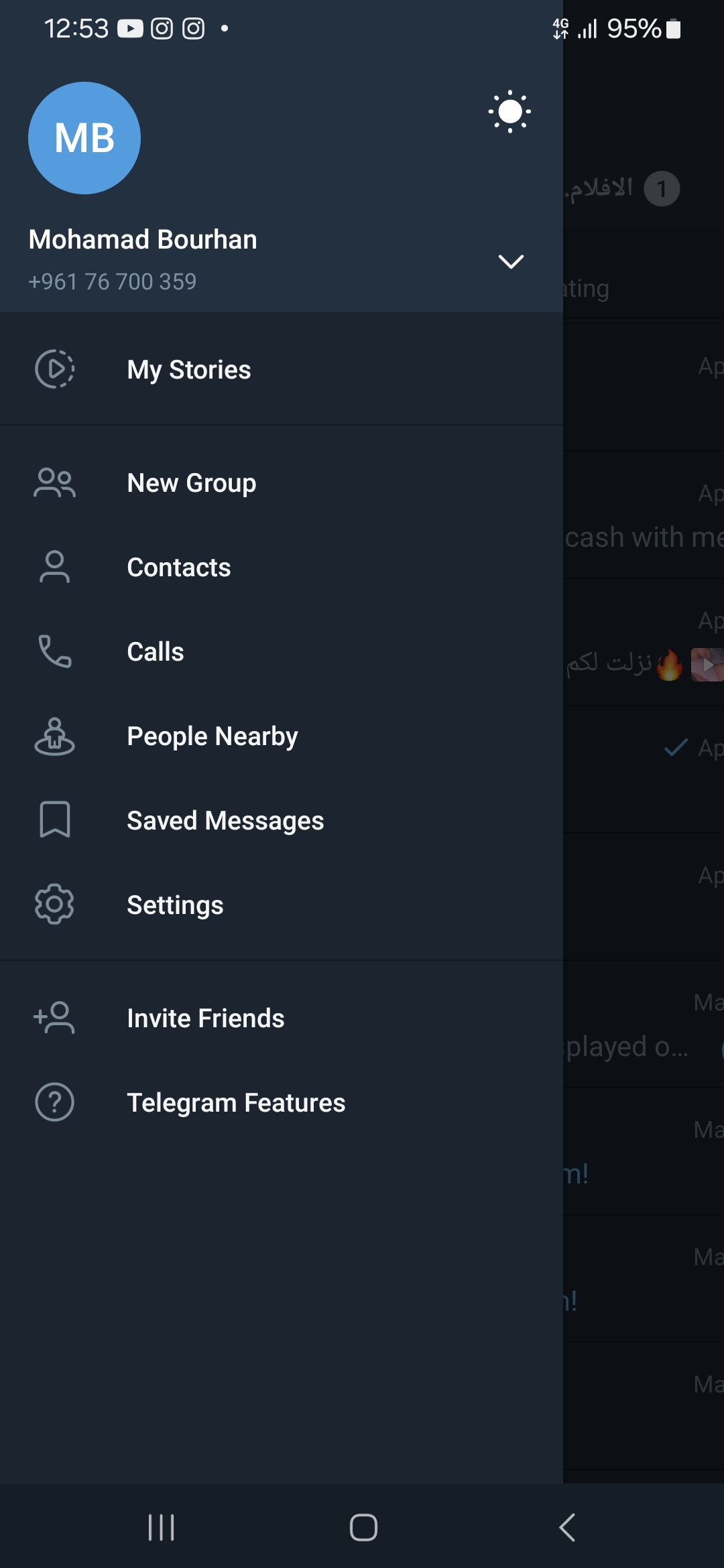Open My Stories
724x1568 pixels.
282,369
